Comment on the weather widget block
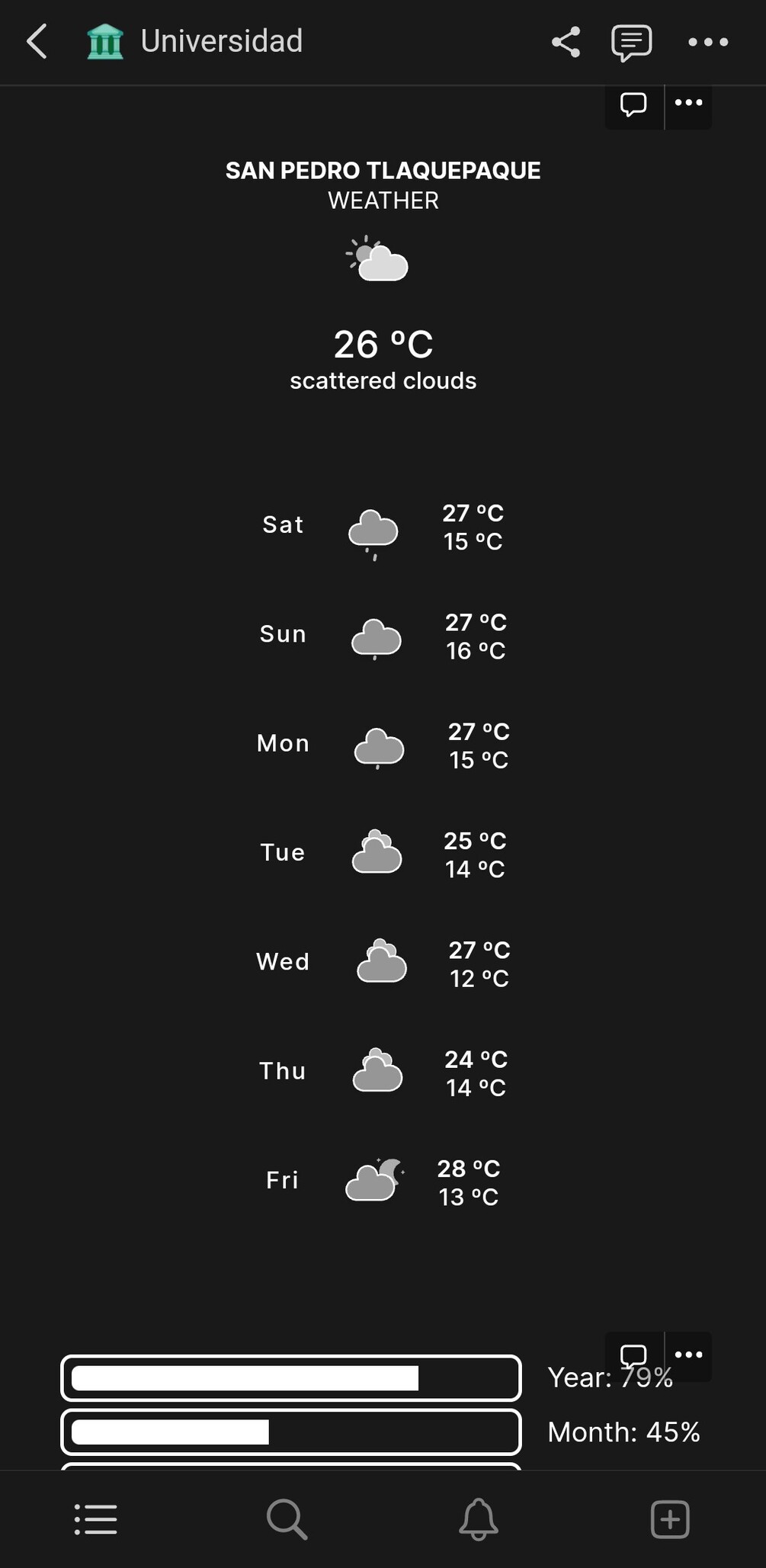Screen dimensions: 766x1568 [633, 104]
